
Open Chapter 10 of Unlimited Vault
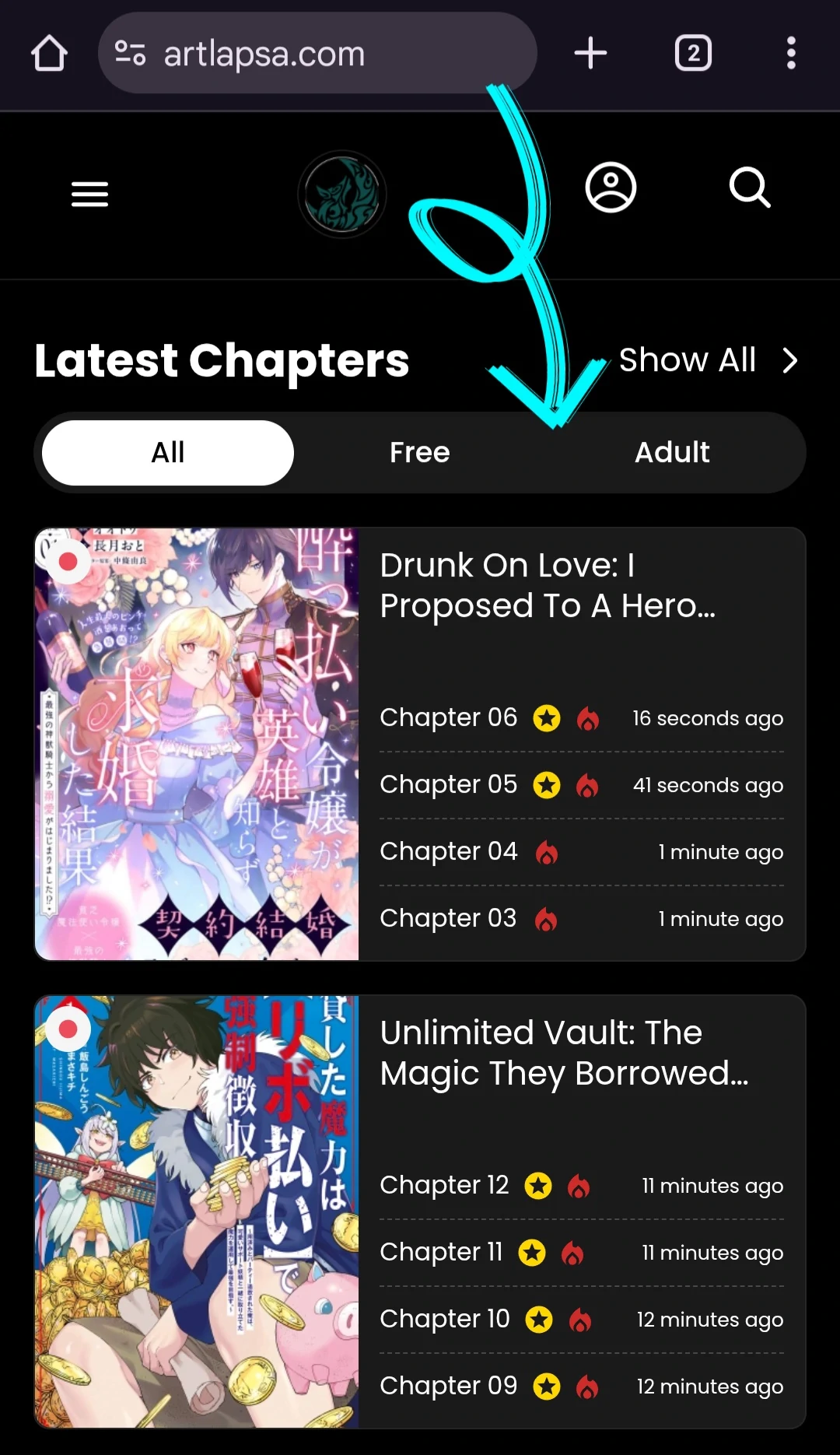click(x=444, y=1319)
